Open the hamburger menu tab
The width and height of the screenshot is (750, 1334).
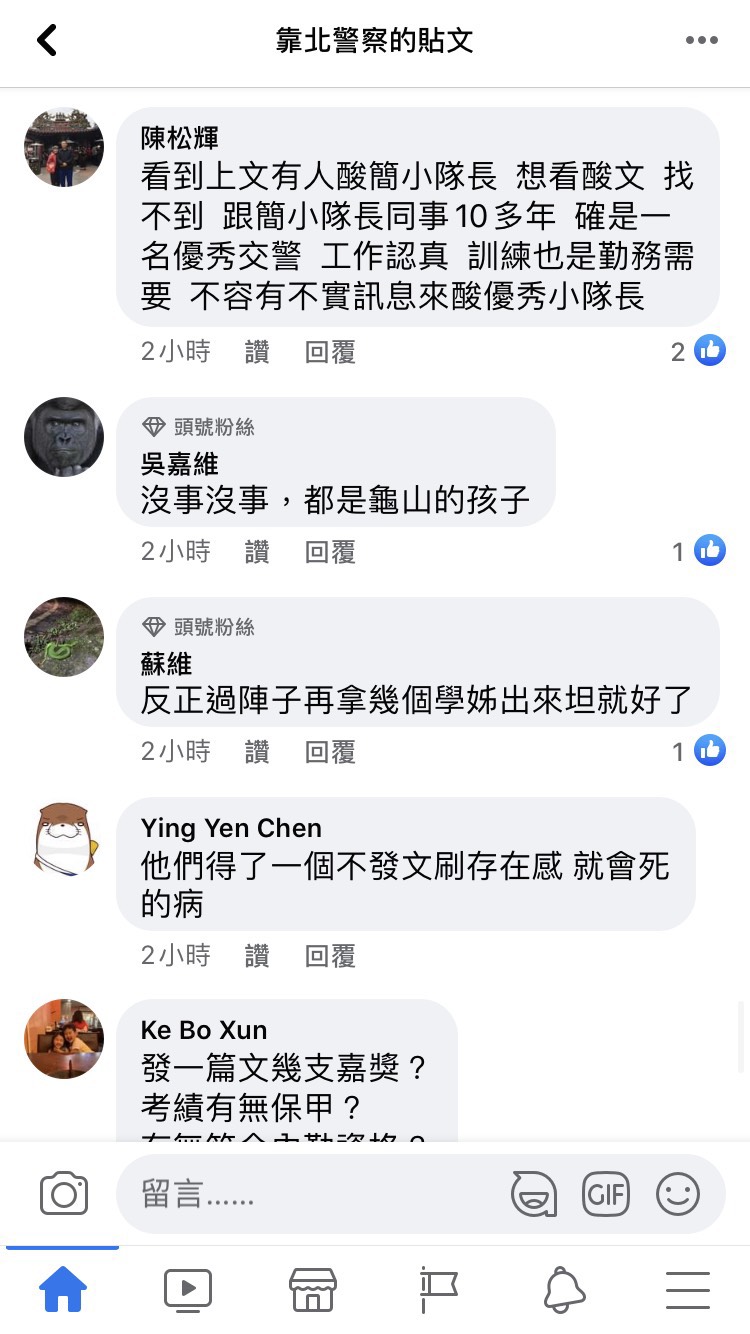(x=688, y=1290)
